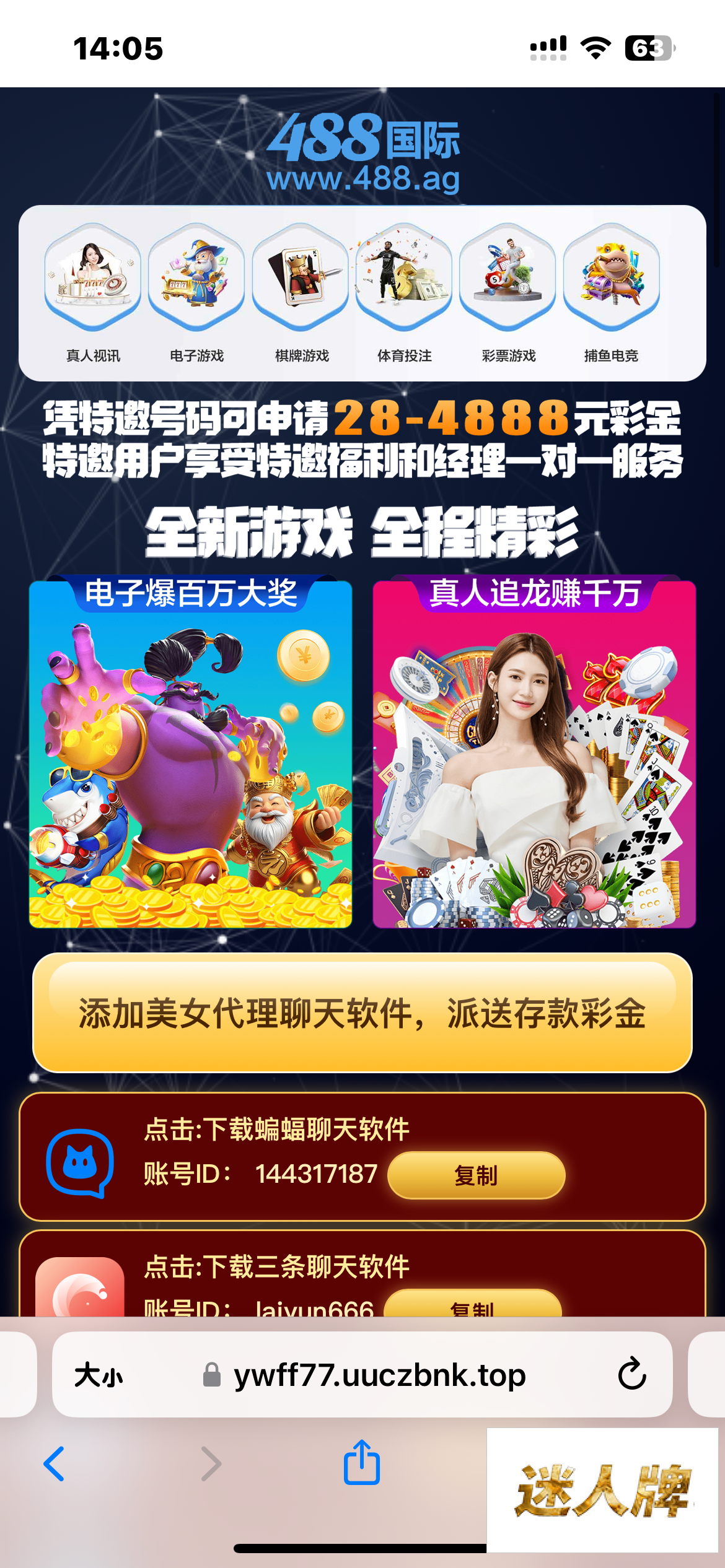The image size is (725, 1568).
Task: Tap the ywff77.uuczbnk.top address field
Action: tap(379, 1375)
